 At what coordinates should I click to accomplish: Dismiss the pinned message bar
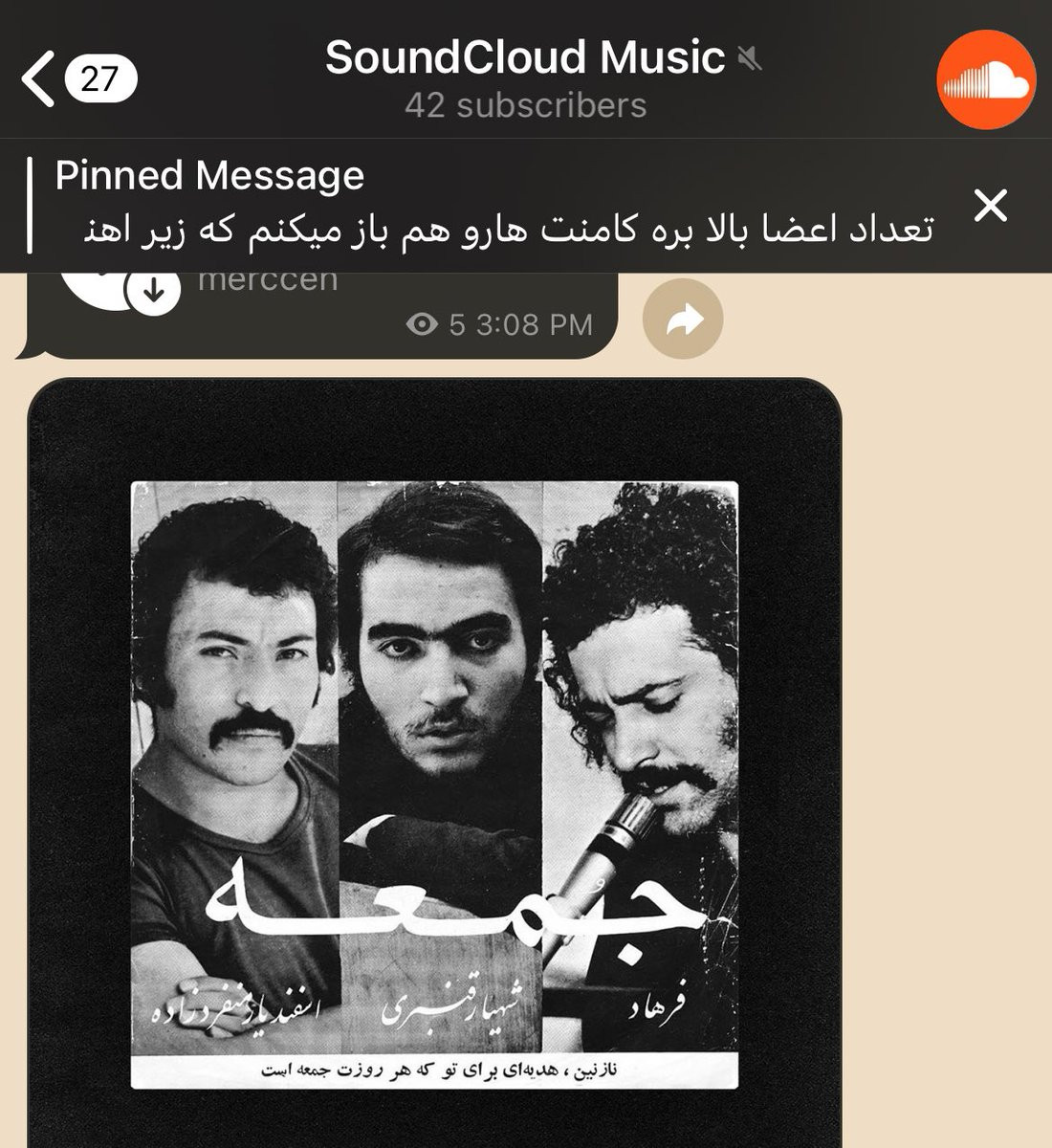coord(991,205)
